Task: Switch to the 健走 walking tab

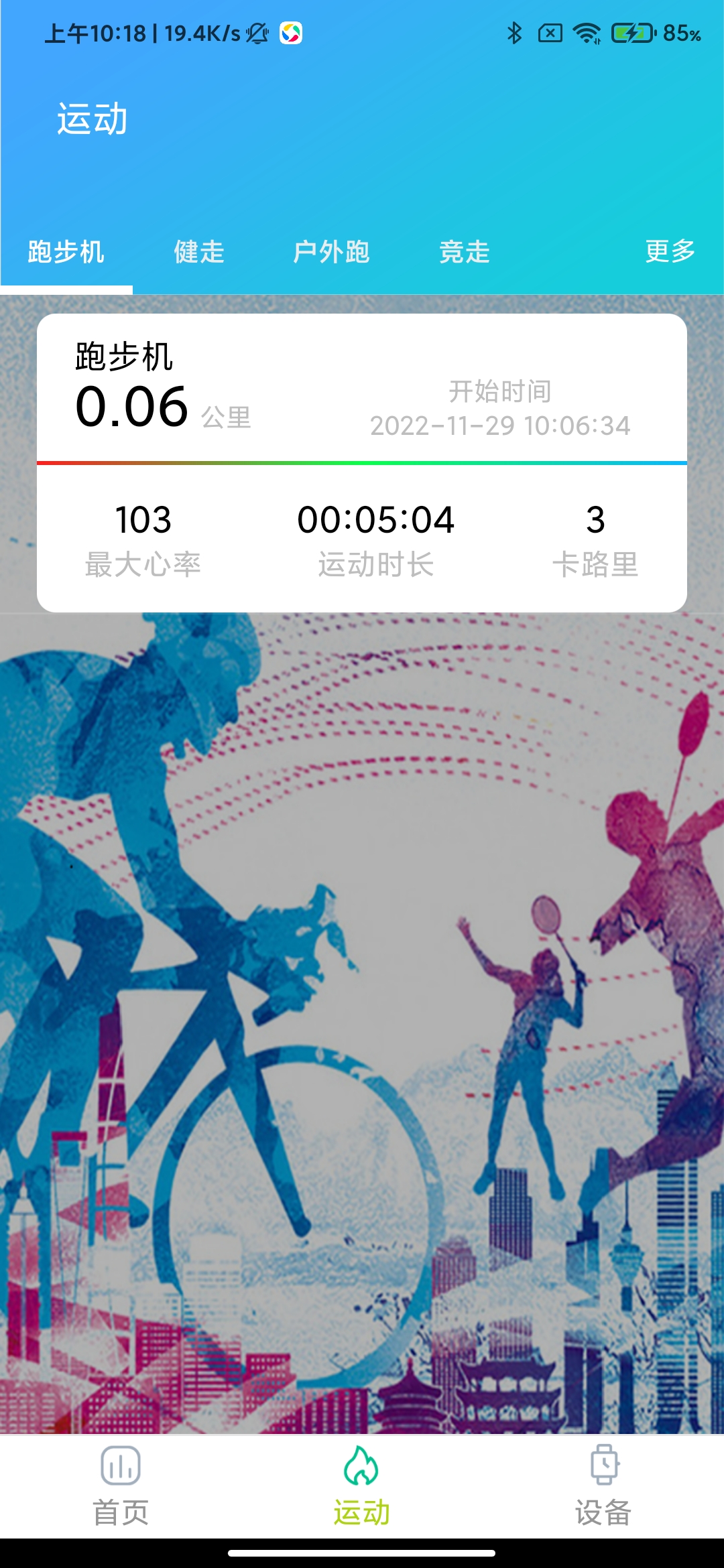Action: tap(198, 253)
